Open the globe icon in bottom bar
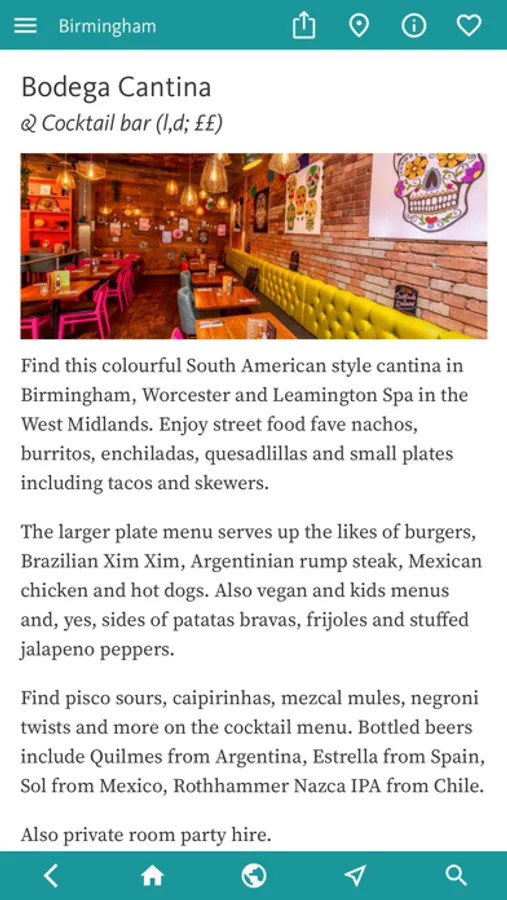 pyautogui.click(x=253, y=876)
